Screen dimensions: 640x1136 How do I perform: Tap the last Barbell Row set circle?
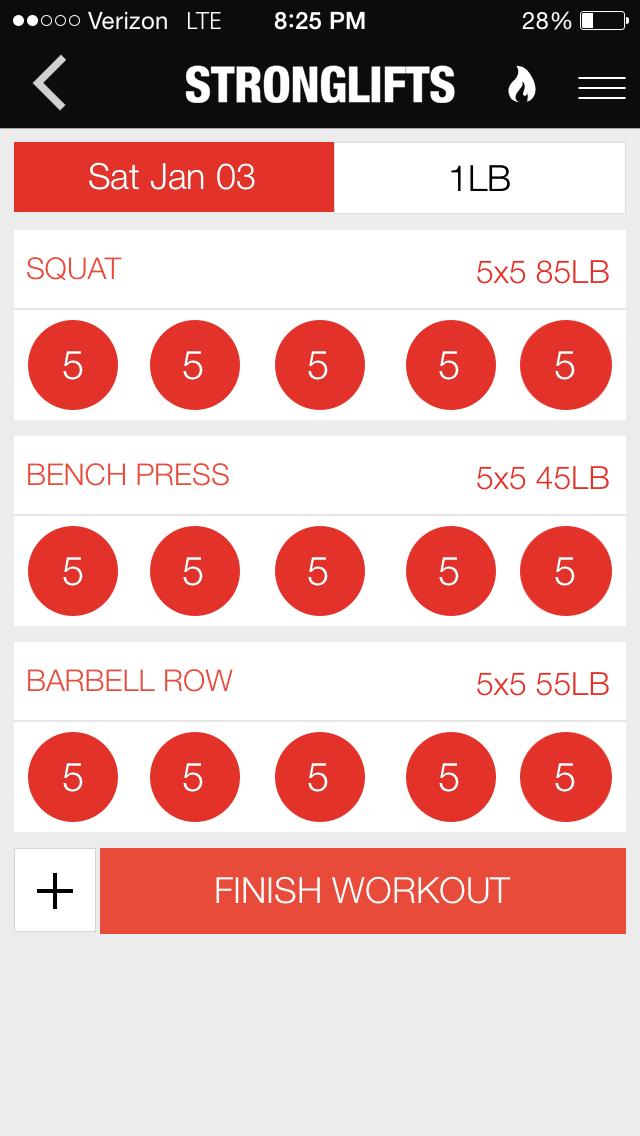pyautogui.click(x=565, y=777)
